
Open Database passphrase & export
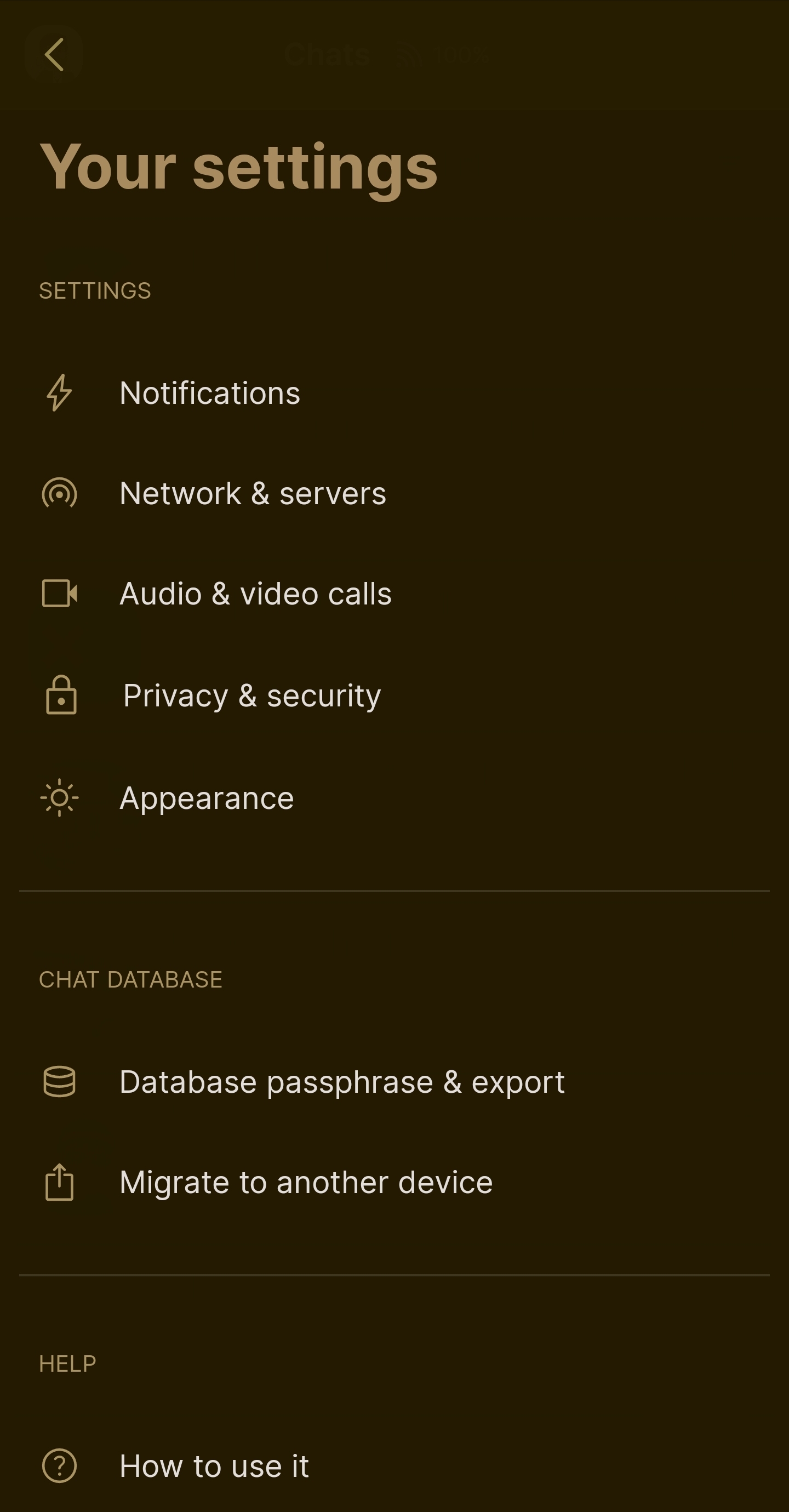(342, 1082)
